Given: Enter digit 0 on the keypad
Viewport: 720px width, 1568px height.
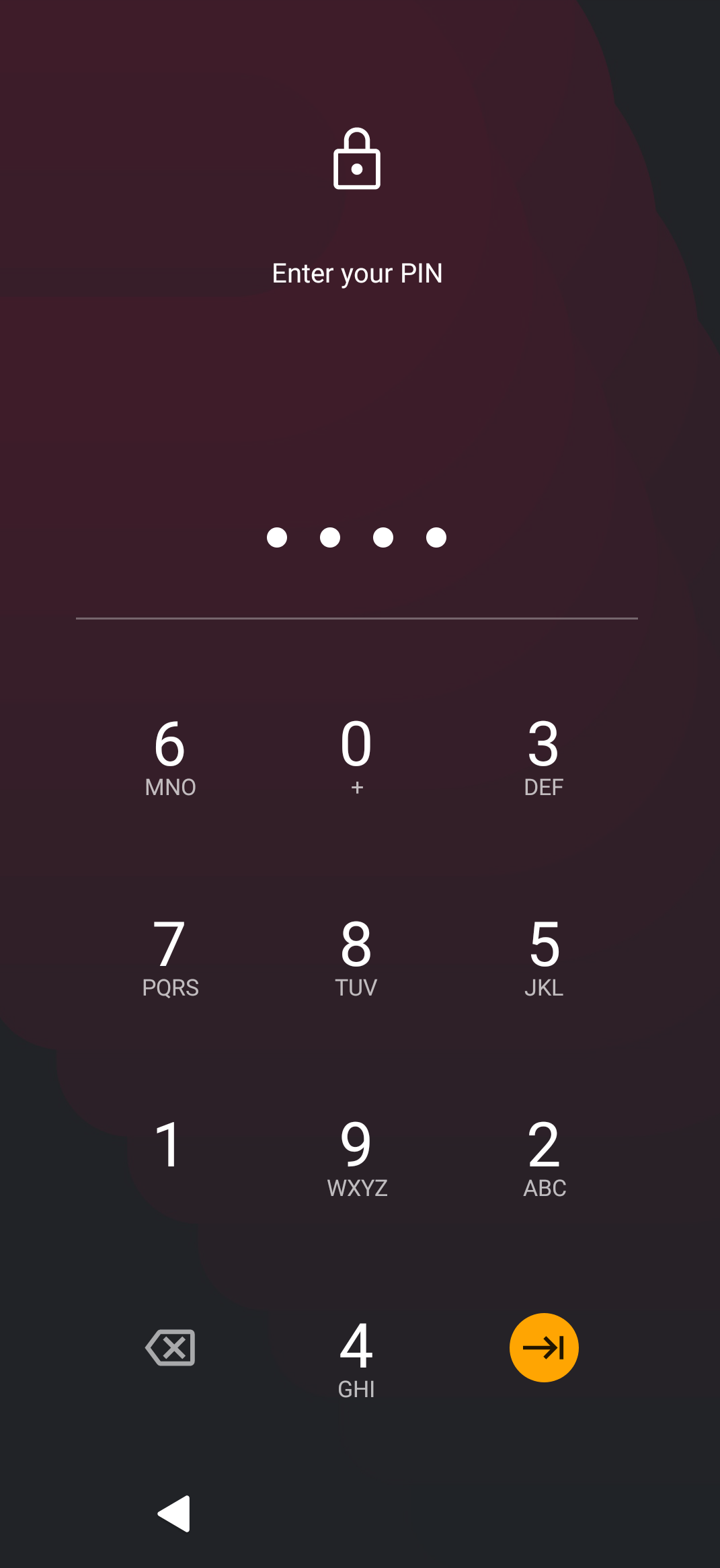Looking at the screenshot, I should 356,757.
